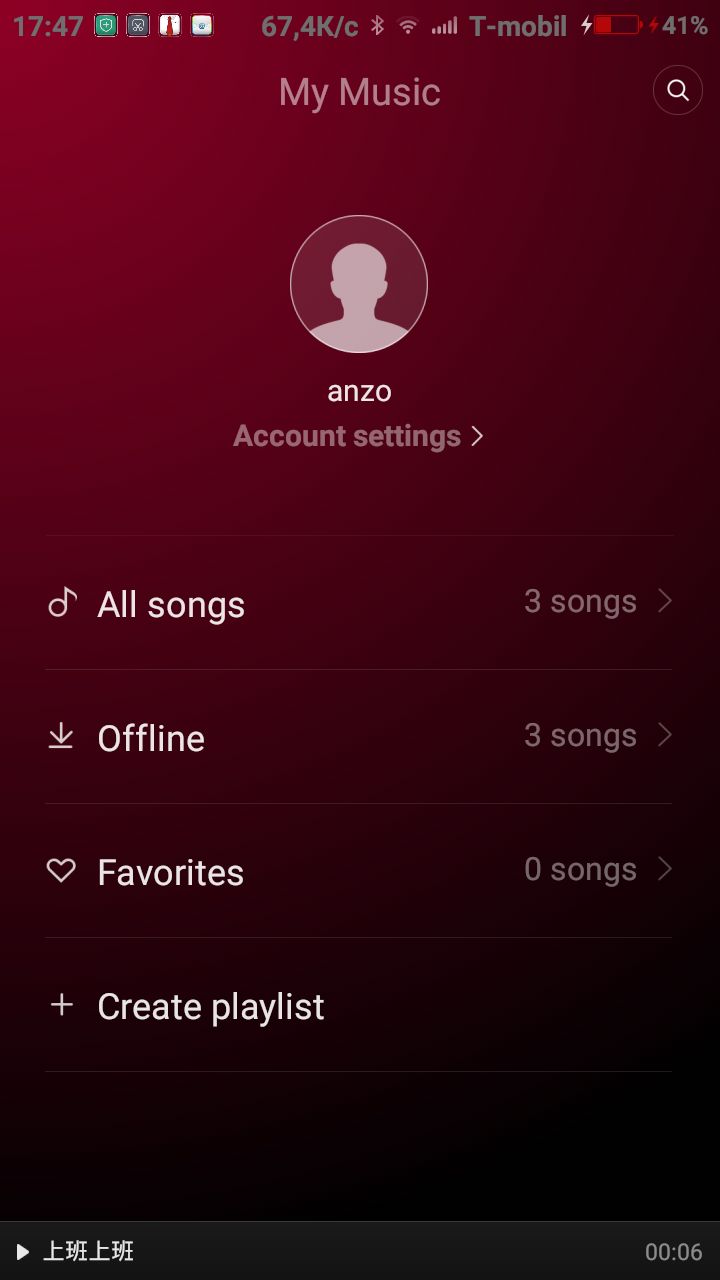Play the song in mini player
The height and width of the screenshot is (1280, 720).
tap(23, 1252)
